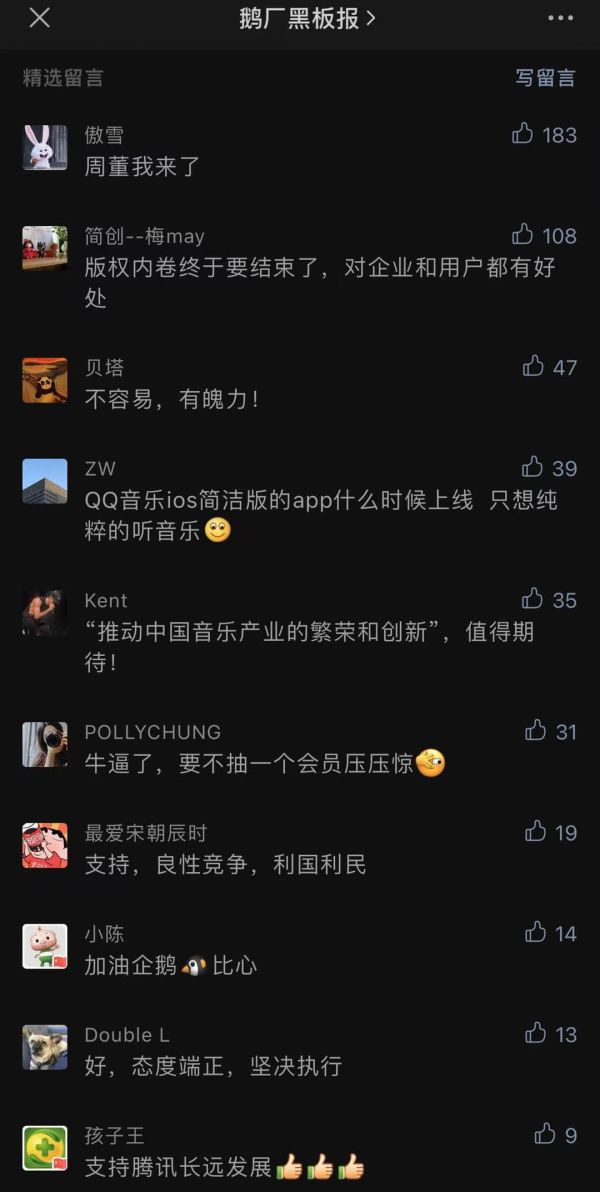Close the article page with the X
Screen dimensions: 600x1192
coord(39,18)
